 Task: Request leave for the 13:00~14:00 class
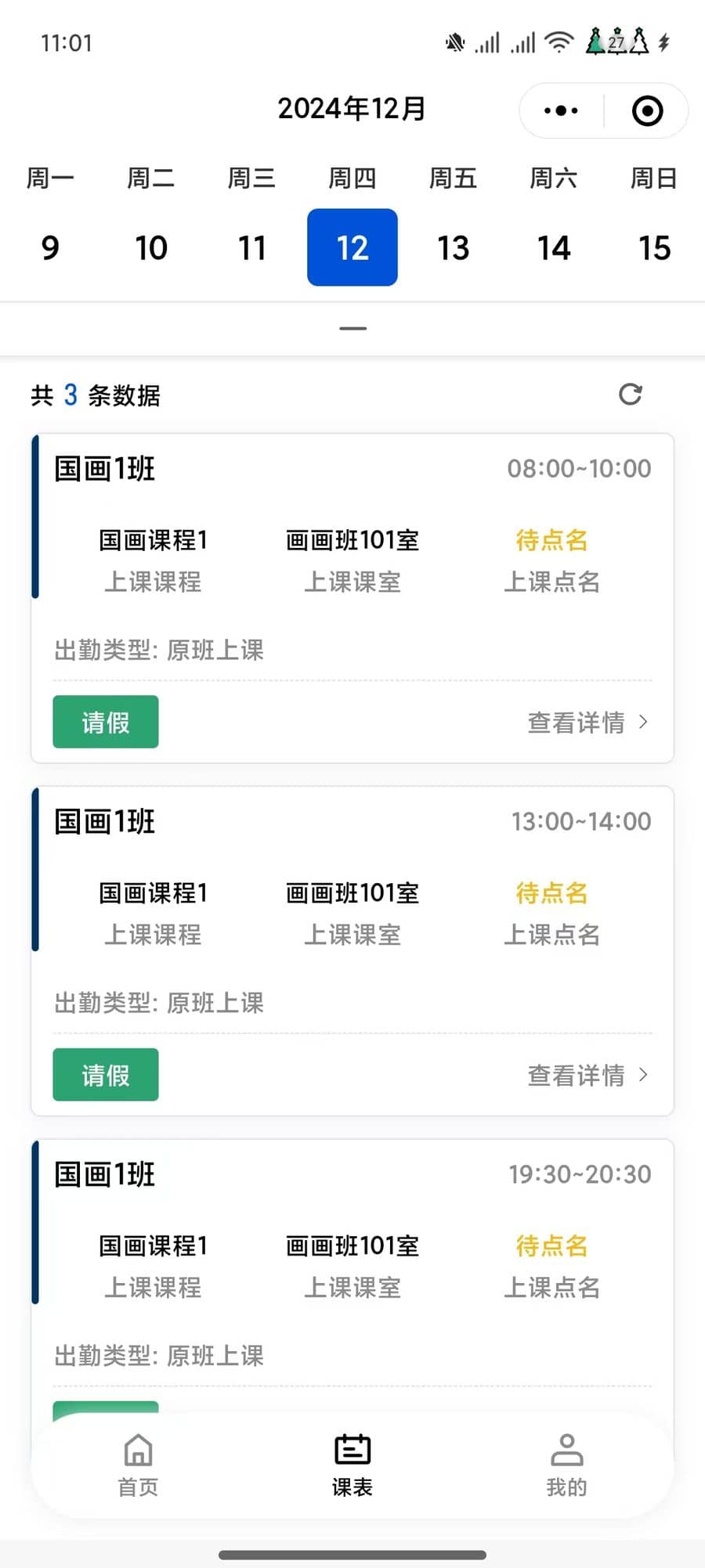point(106,1075)
